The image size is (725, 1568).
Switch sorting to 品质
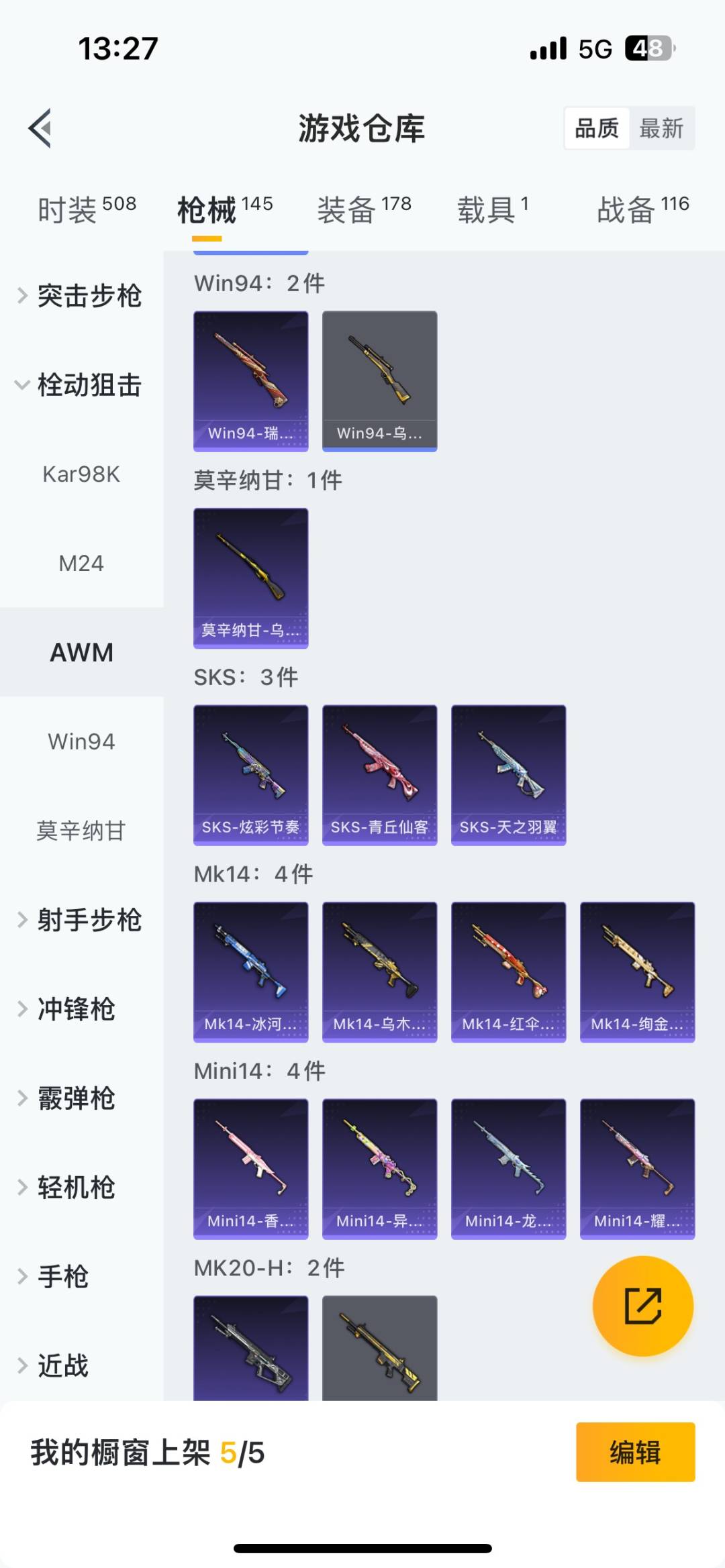point(596,128)
